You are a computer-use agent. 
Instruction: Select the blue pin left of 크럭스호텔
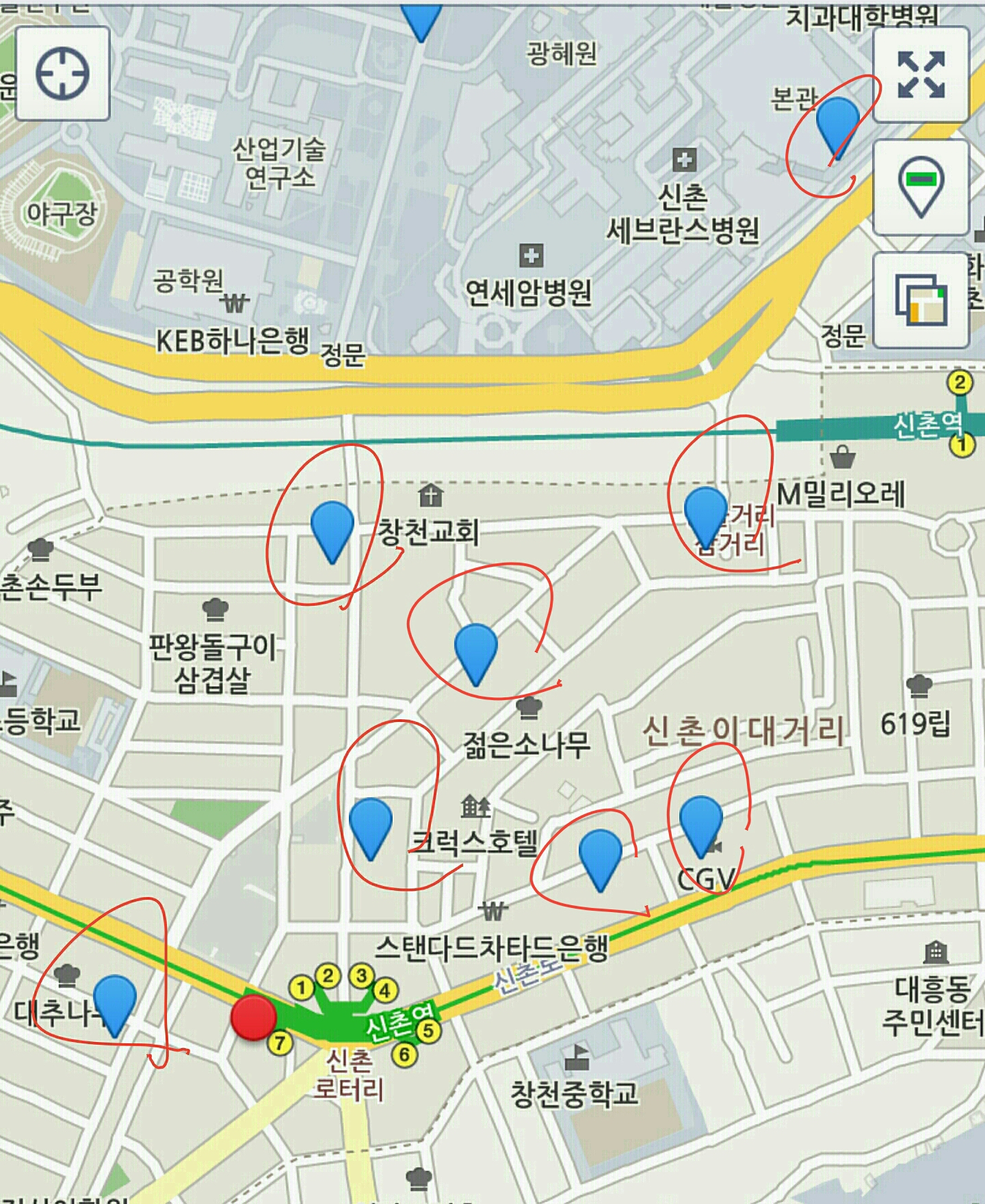pos(370,823)
